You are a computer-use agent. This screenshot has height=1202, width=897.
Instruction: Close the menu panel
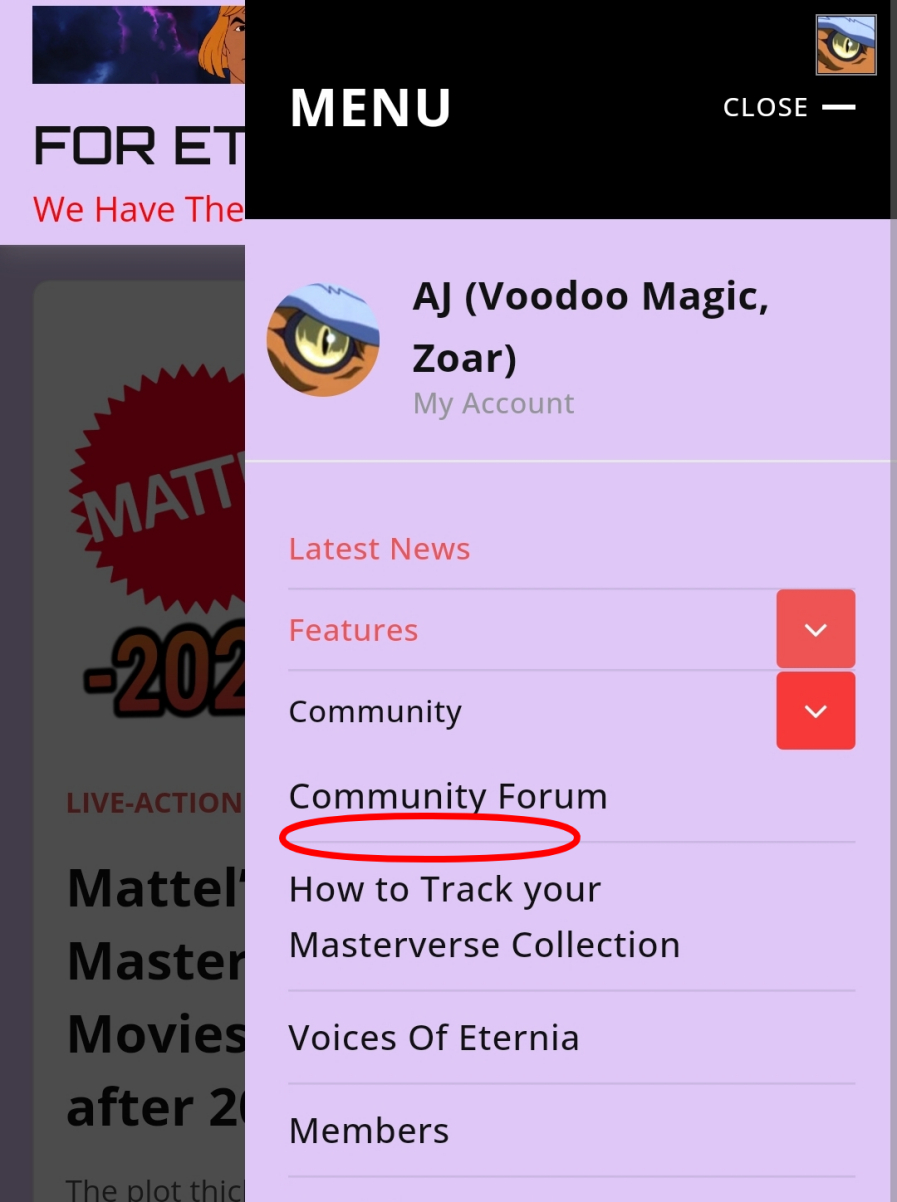tap(788, 107)
